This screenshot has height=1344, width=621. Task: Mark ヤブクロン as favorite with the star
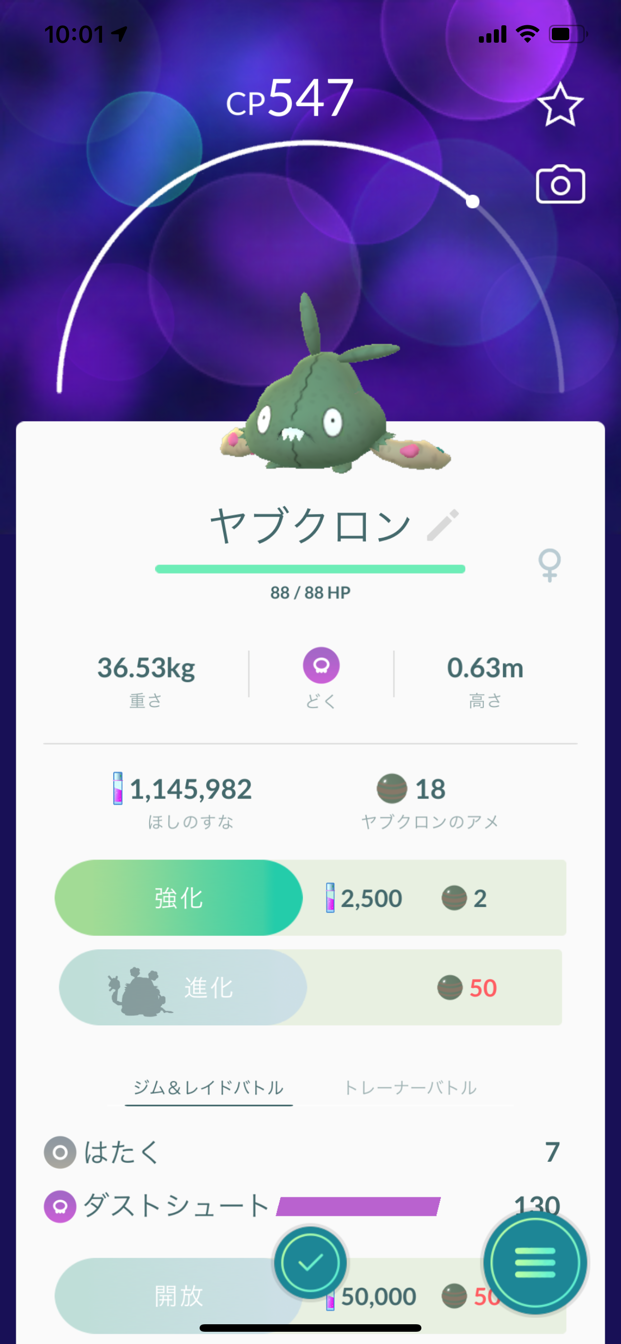pyautogui.click(x=560, y=106)
